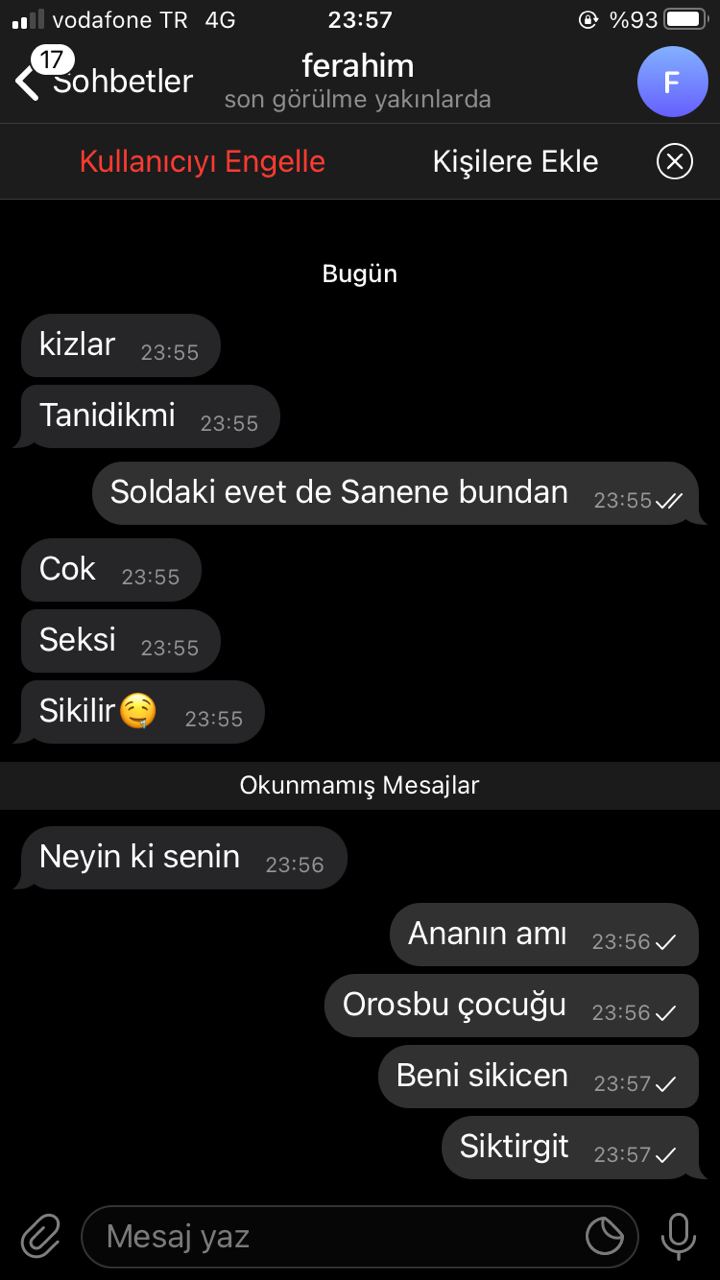Tap the son görülme yakınlarda status text

coord(358,99)
